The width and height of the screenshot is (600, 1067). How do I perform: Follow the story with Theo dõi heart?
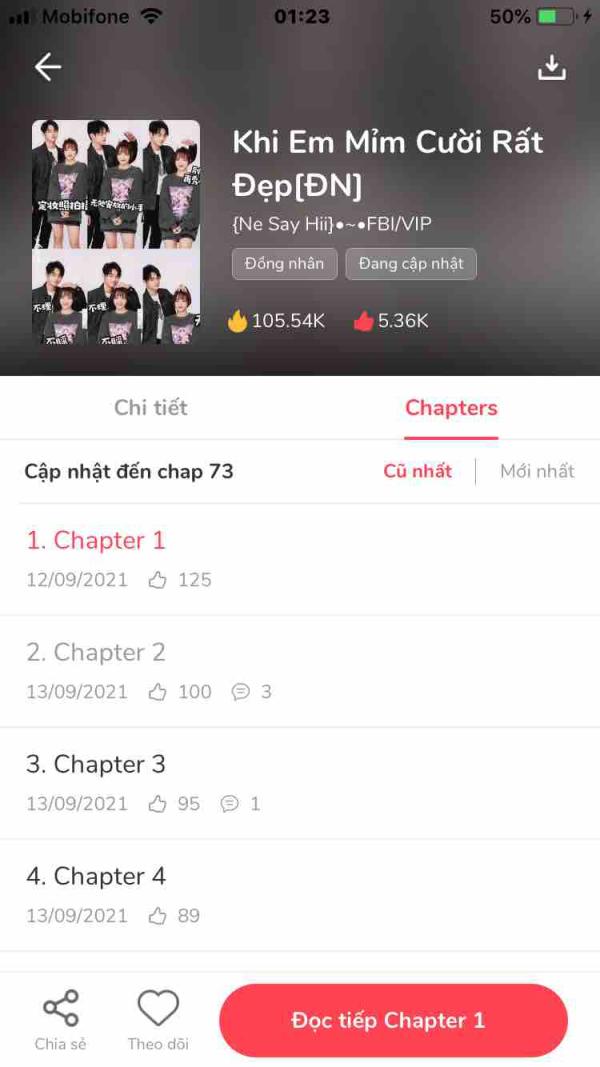tap(158, 1018)
